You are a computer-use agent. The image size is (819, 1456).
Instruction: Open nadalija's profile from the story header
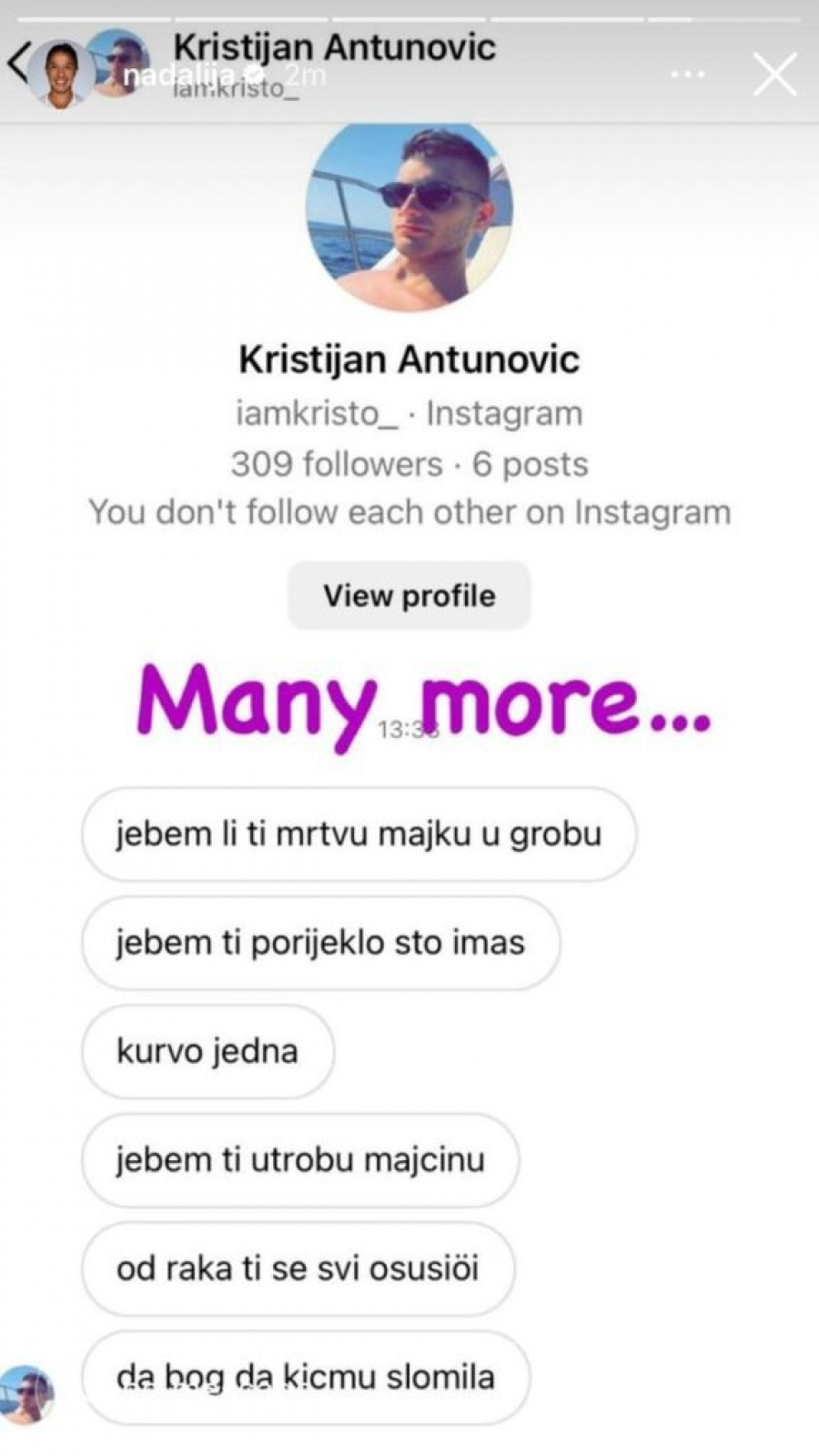(x=60, y=73)
